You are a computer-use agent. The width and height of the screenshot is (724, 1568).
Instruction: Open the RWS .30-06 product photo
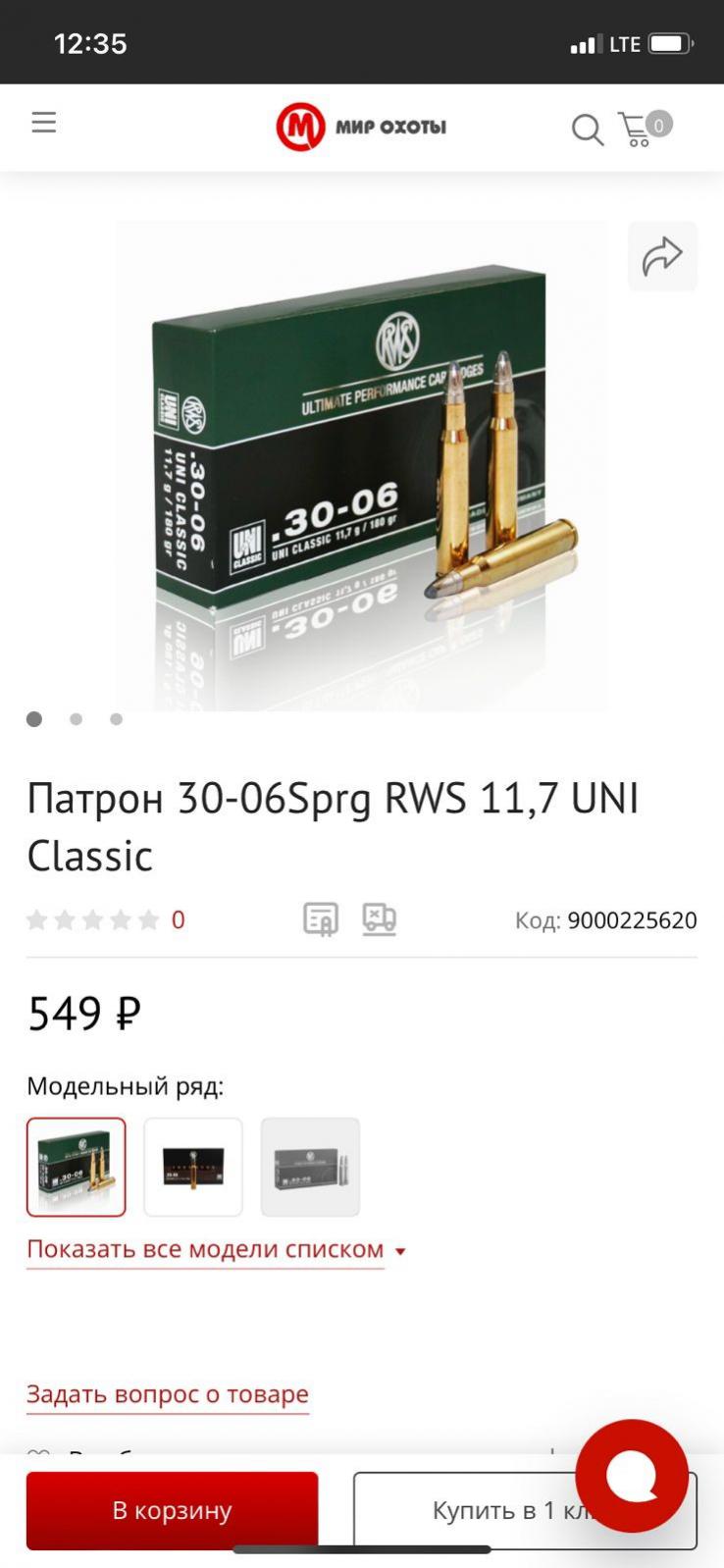point(361,465)
